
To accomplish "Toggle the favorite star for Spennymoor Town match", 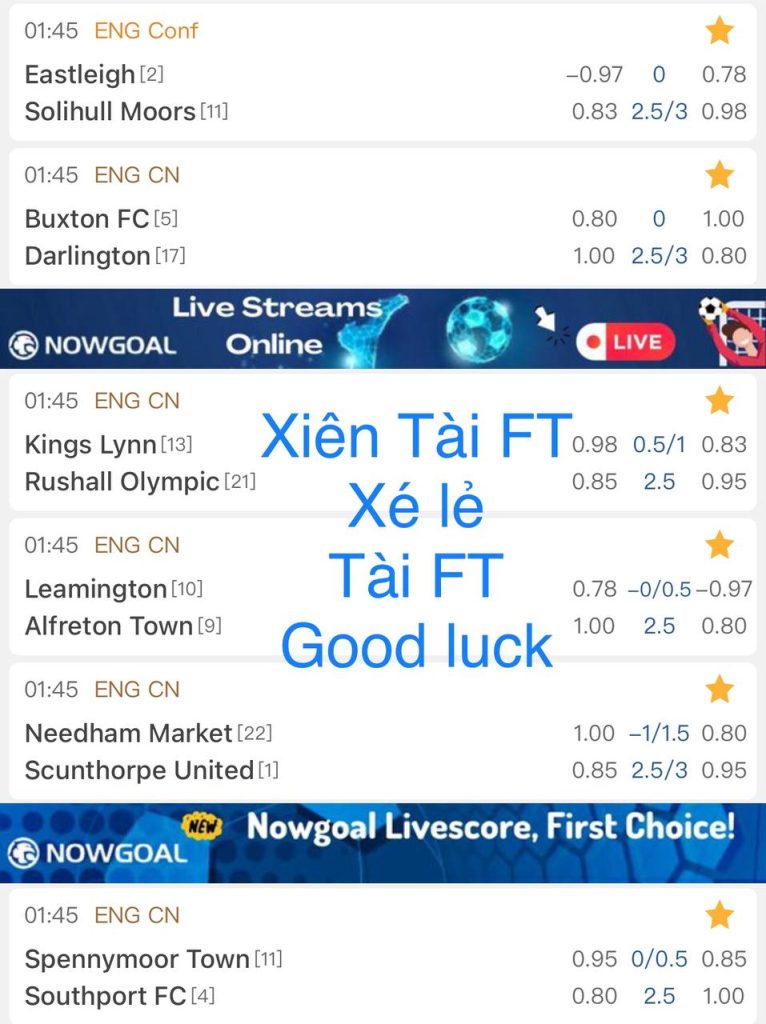I will 719,915.
